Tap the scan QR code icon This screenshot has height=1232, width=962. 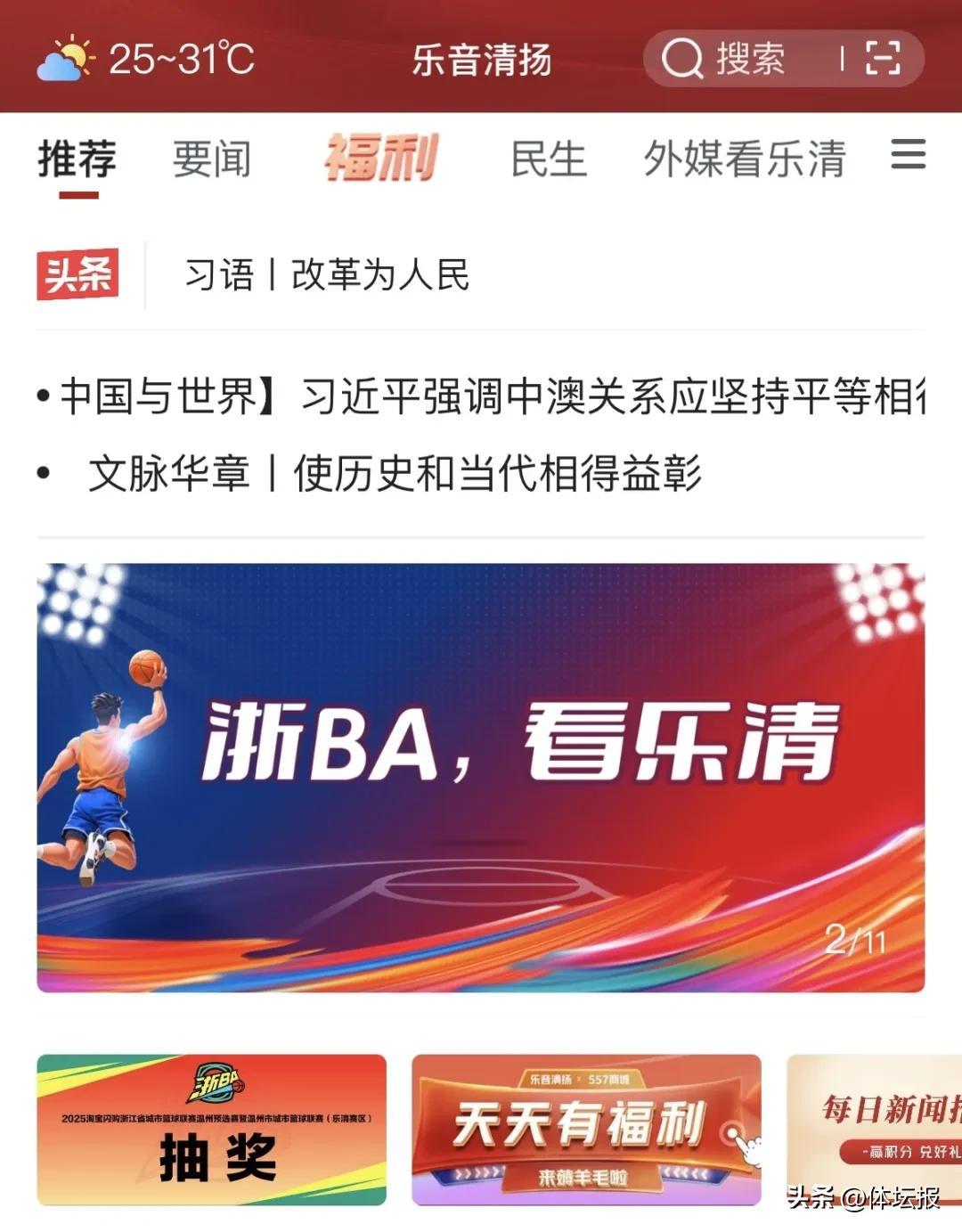coord(882,60)
